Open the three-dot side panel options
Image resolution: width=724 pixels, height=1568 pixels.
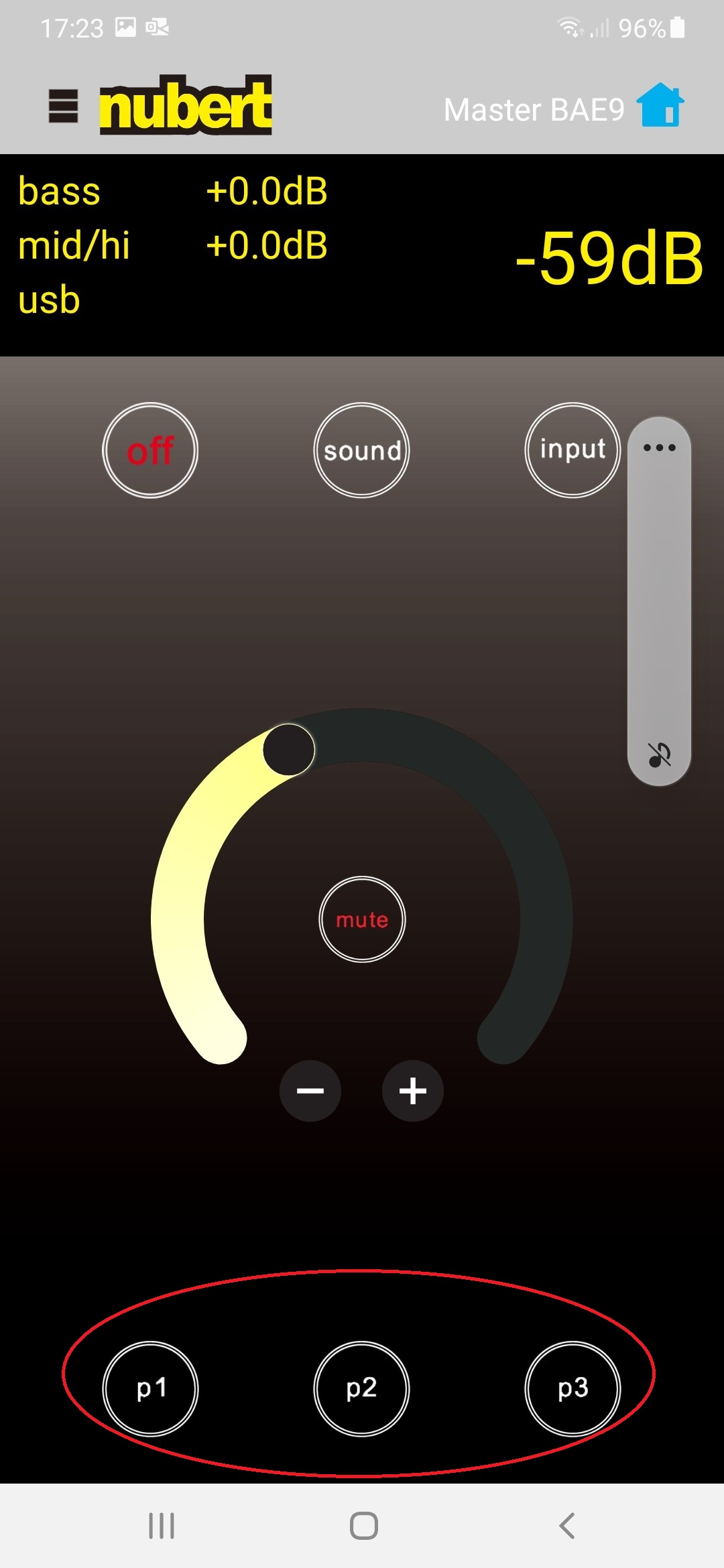[659, 448]
